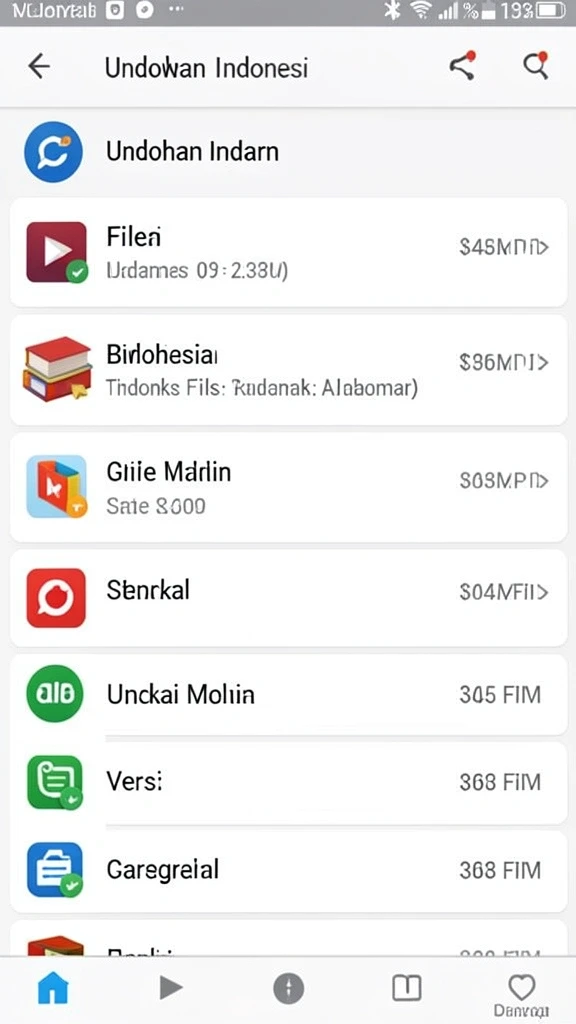Open the heart favorites tab
Image resolution: width=576 pixels, height=1024 pixels.
pos(521,994)
